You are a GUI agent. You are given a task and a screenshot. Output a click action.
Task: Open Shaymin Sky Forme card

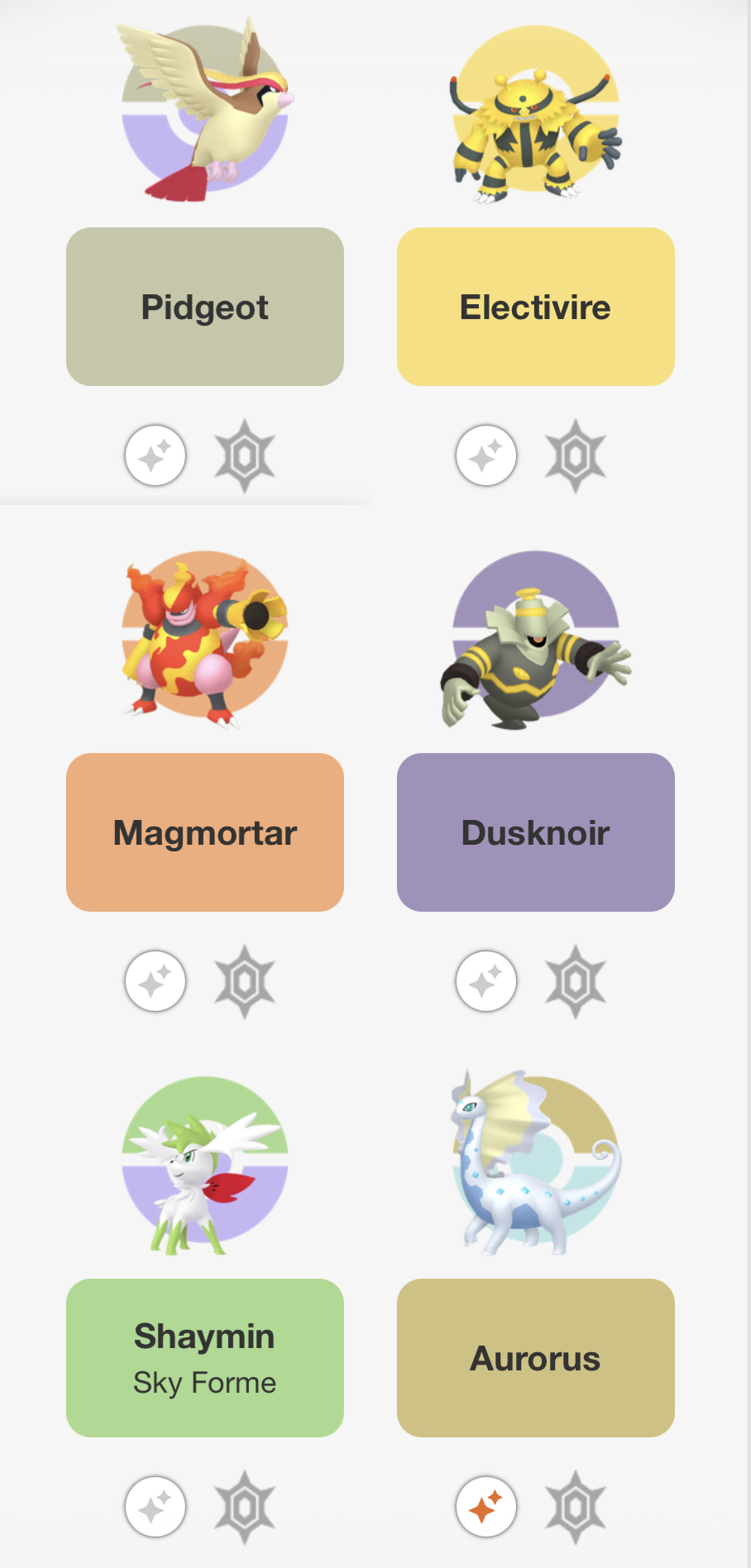click(205, 1358)
